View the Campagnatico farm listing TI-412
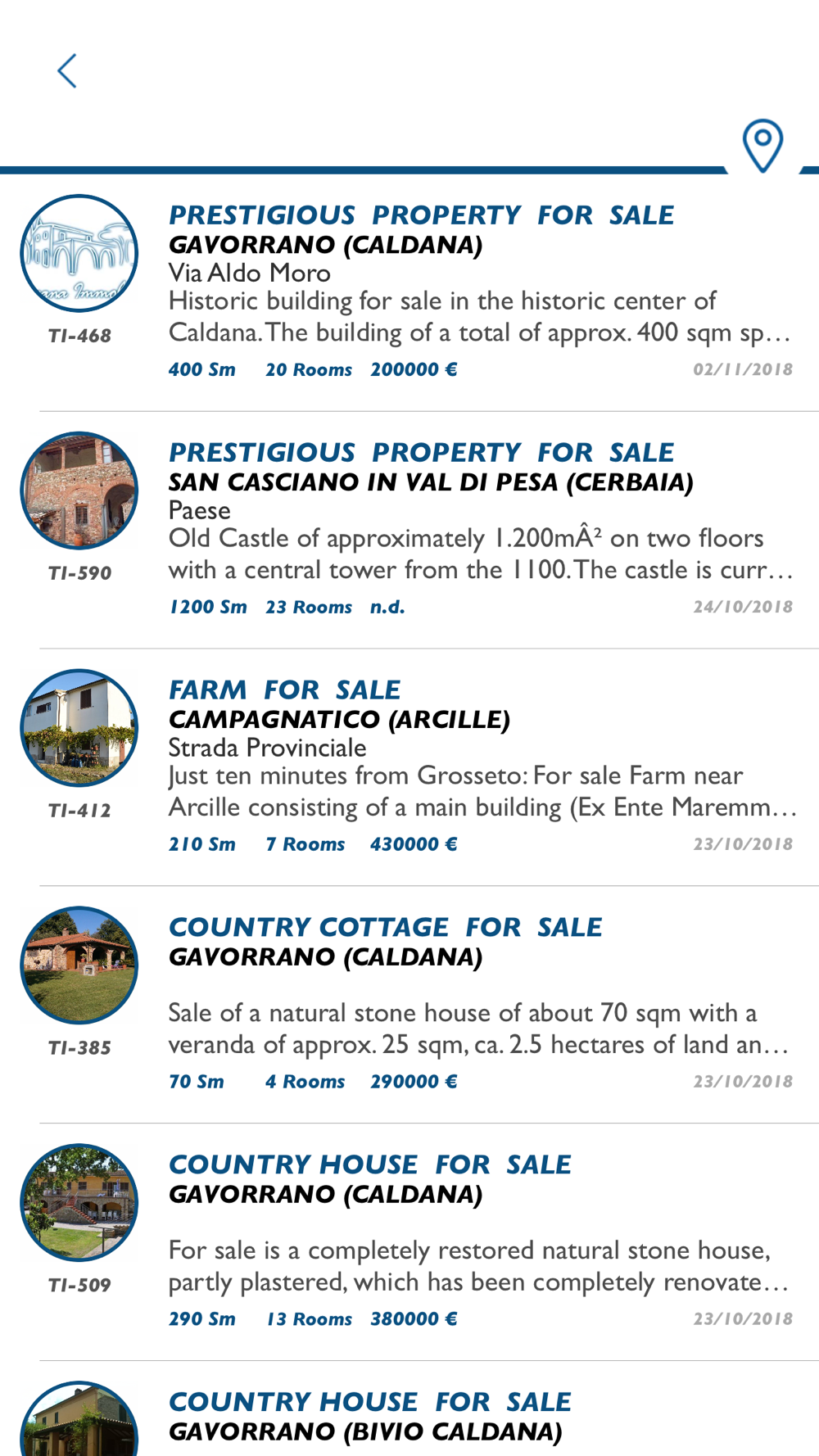819x1456 pixels. pos(409,768)
